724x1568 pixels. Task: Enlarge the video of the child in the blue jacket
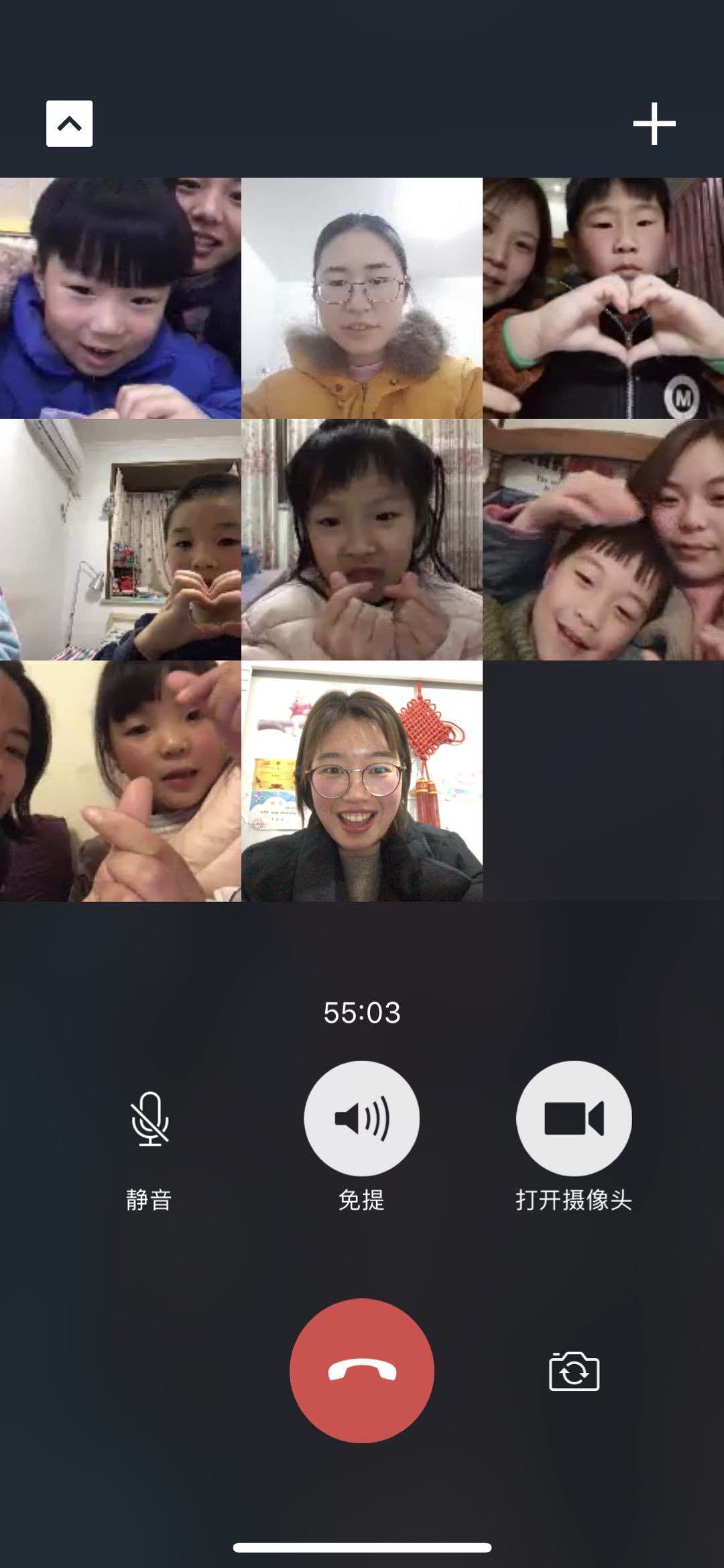click(x=120, y=298)
